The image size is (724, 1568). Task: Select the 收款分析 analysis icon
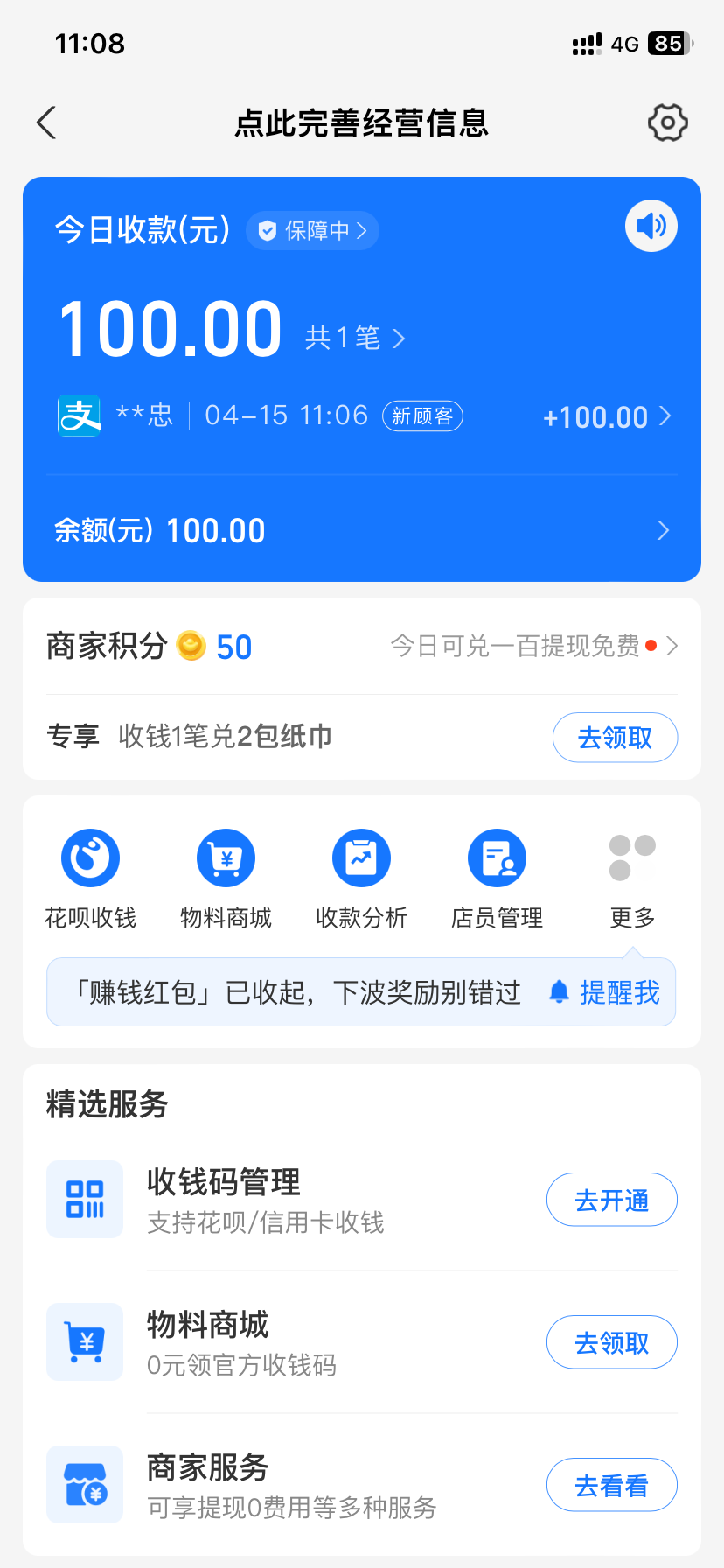pyautogui.click(x=360, y=857)
